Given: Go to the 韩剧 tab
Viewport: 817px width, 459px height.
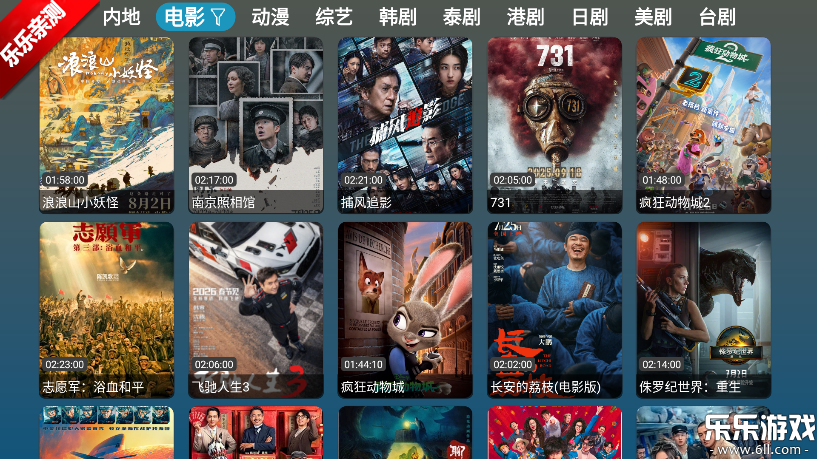Looking at the screenshot, I should (x=398, y=16).
